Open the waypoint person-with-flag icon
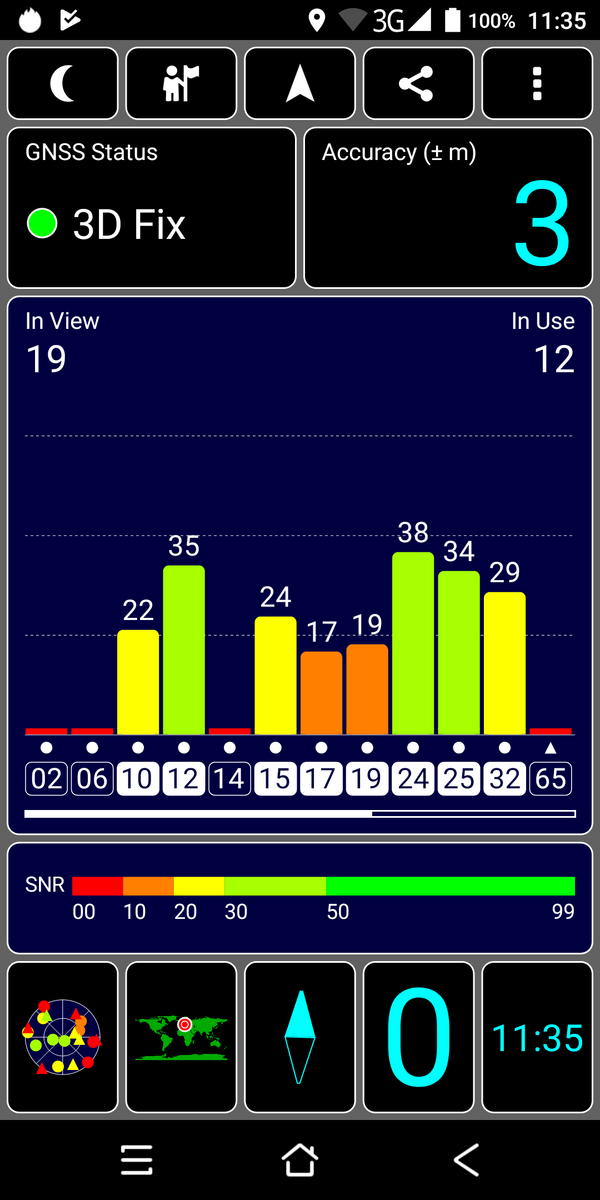600x1200 pixels. point(181,84)
